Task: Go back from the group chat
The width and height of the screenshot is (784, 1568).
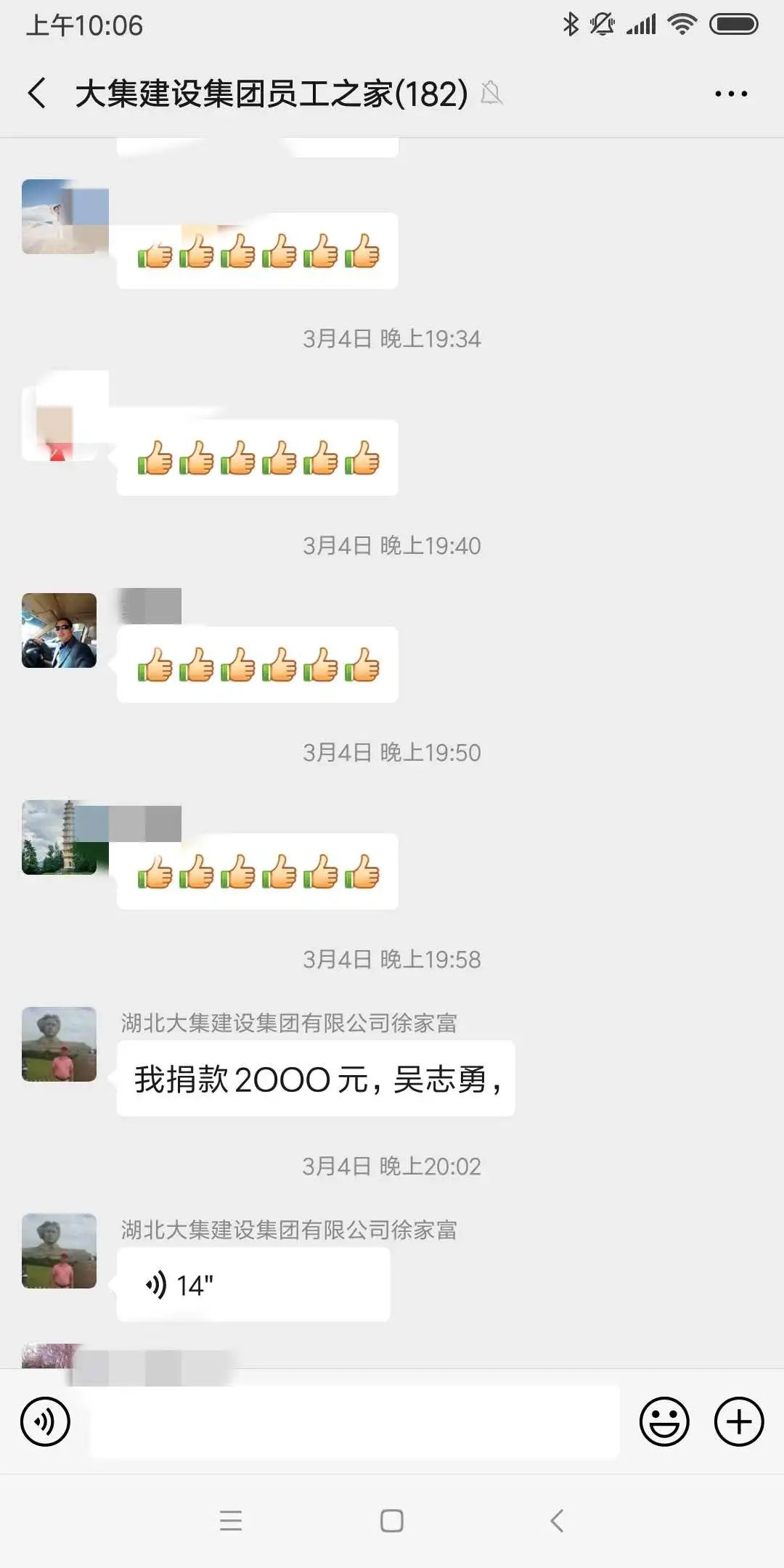Action: point(38,93)
